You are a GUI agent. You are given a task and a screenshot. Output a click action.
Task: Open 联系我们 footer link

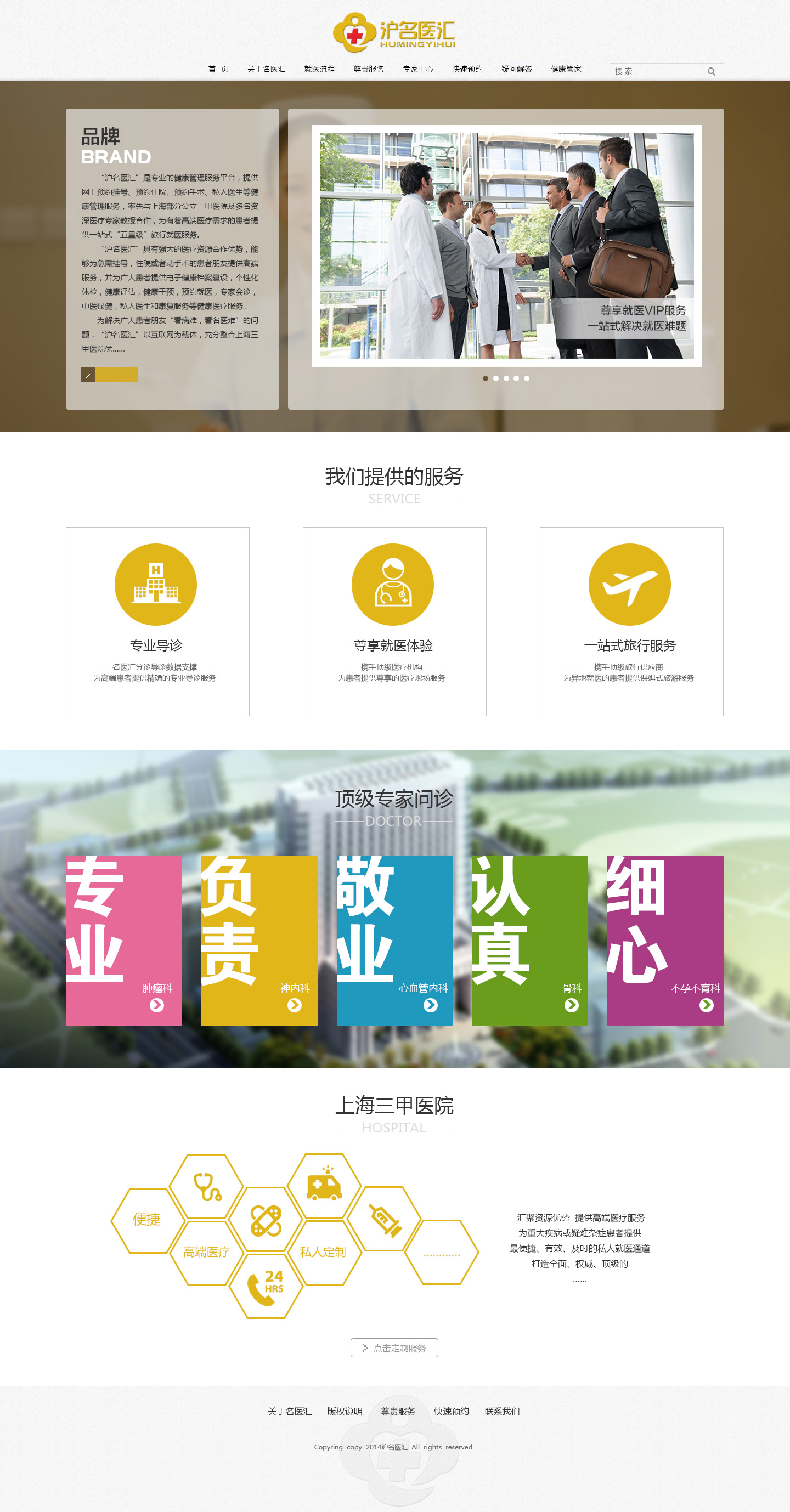click(501, 1411)
